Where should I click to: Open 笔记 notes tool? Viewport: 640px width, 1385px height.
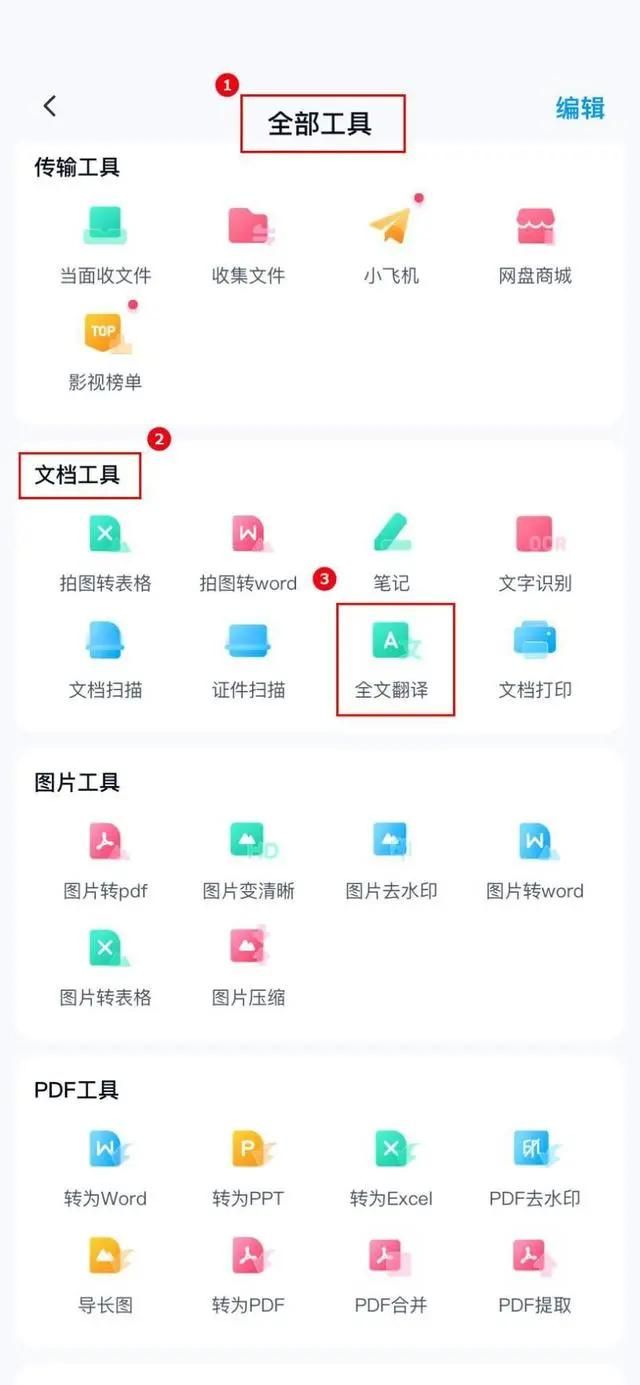[391, 552]
